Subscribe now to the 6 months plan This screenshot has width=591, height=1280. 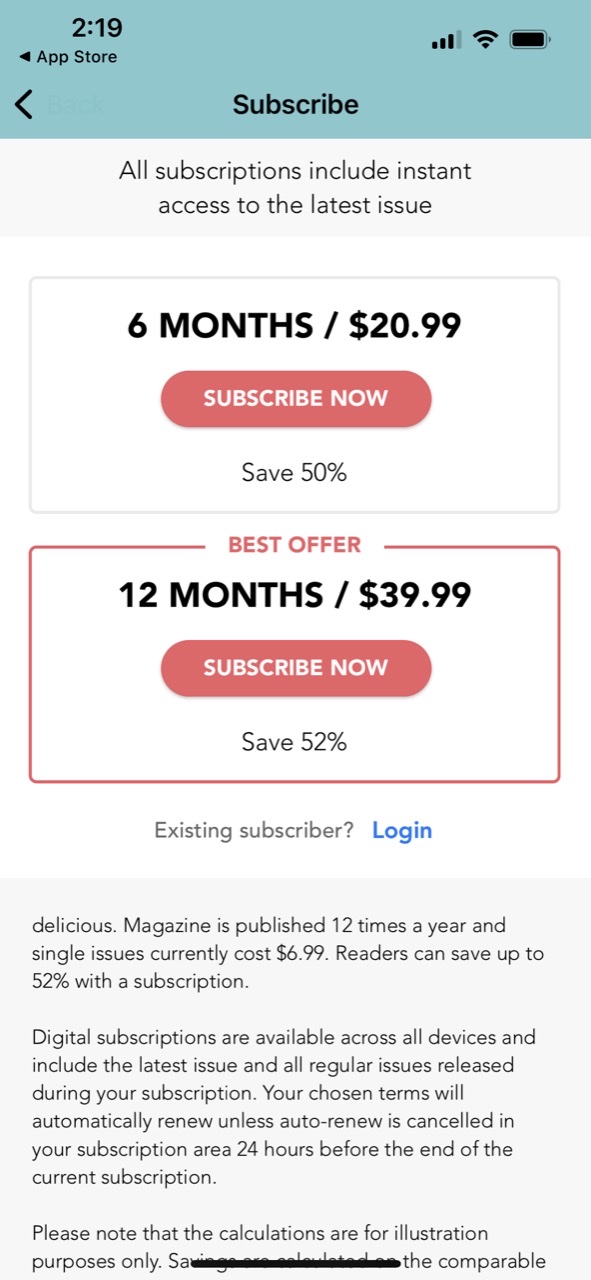(296, 398)
